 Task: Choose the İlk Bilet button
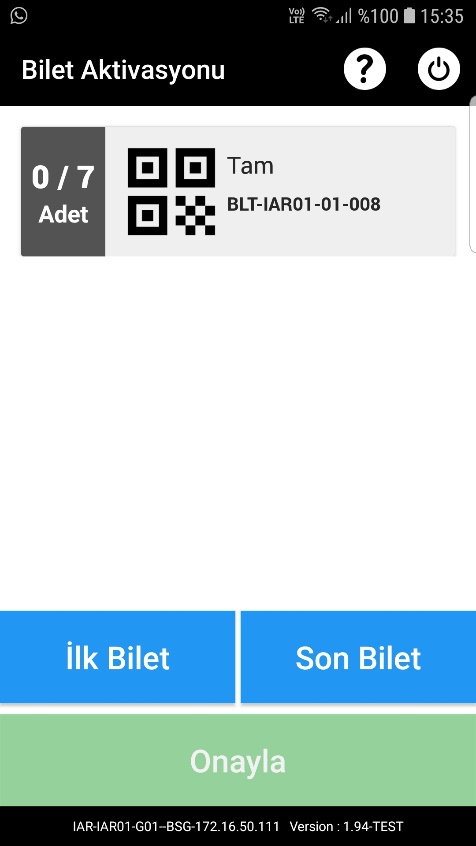tap(117, 657)
